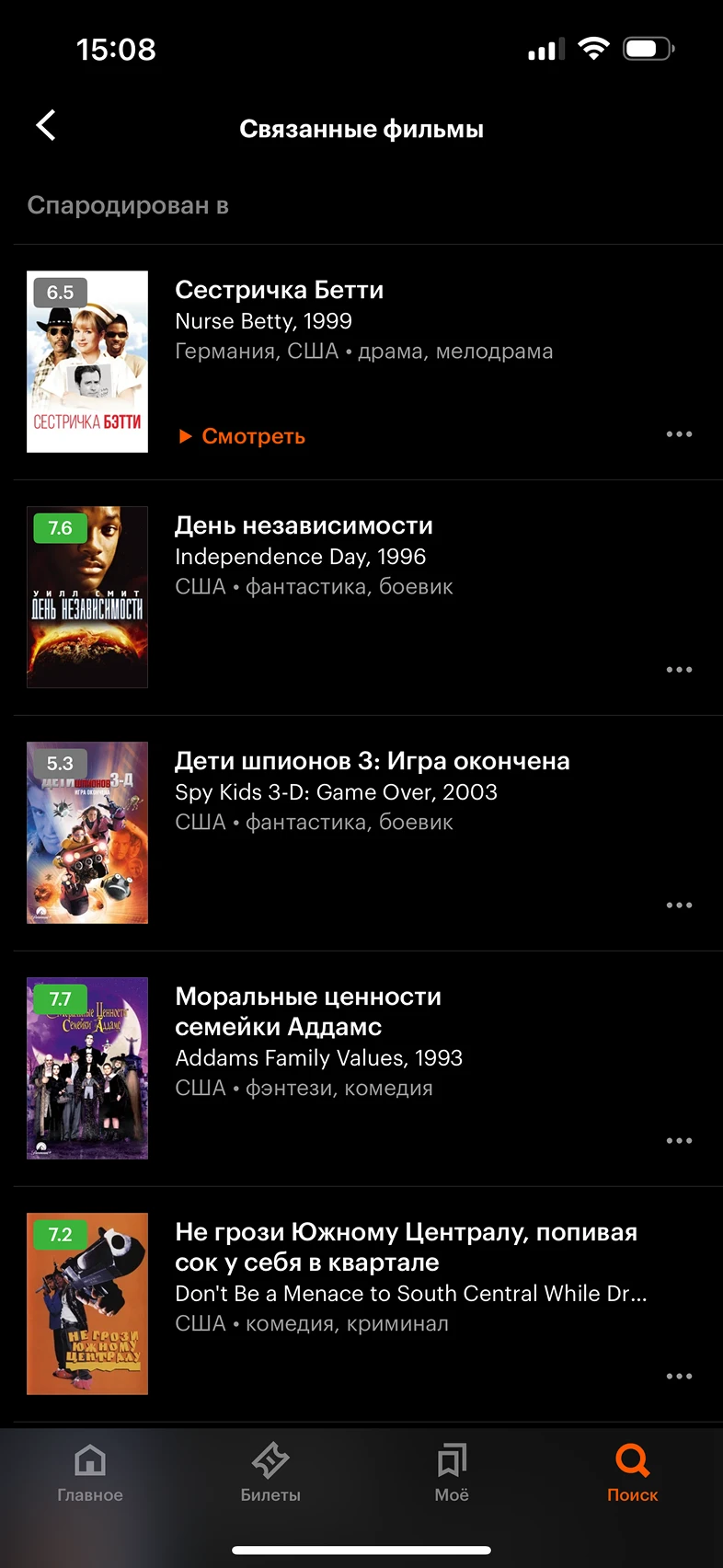
Task: Open the three-dot menu for Independence Day
Action: [x=679, y=669]
